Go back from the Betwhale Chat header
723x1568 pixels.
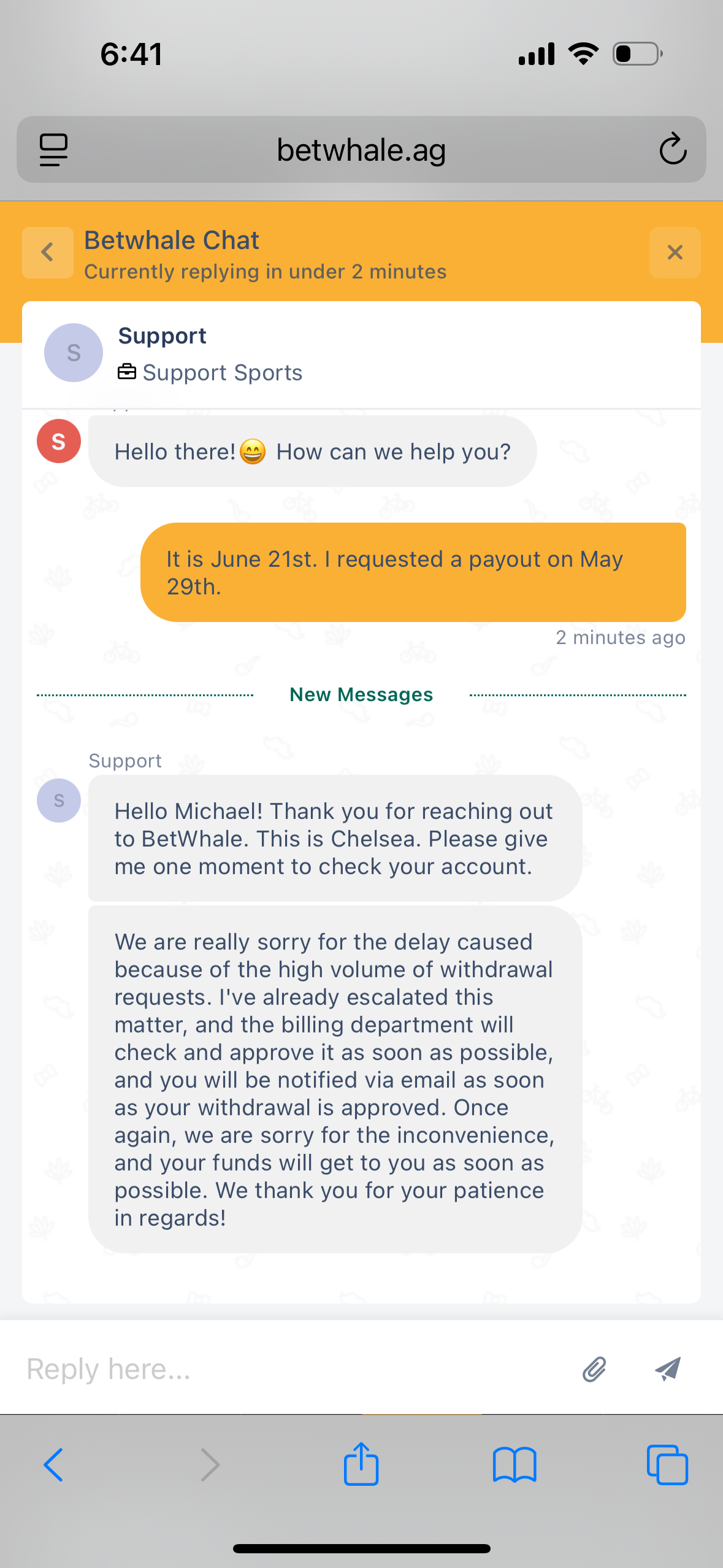pos(48,253)
